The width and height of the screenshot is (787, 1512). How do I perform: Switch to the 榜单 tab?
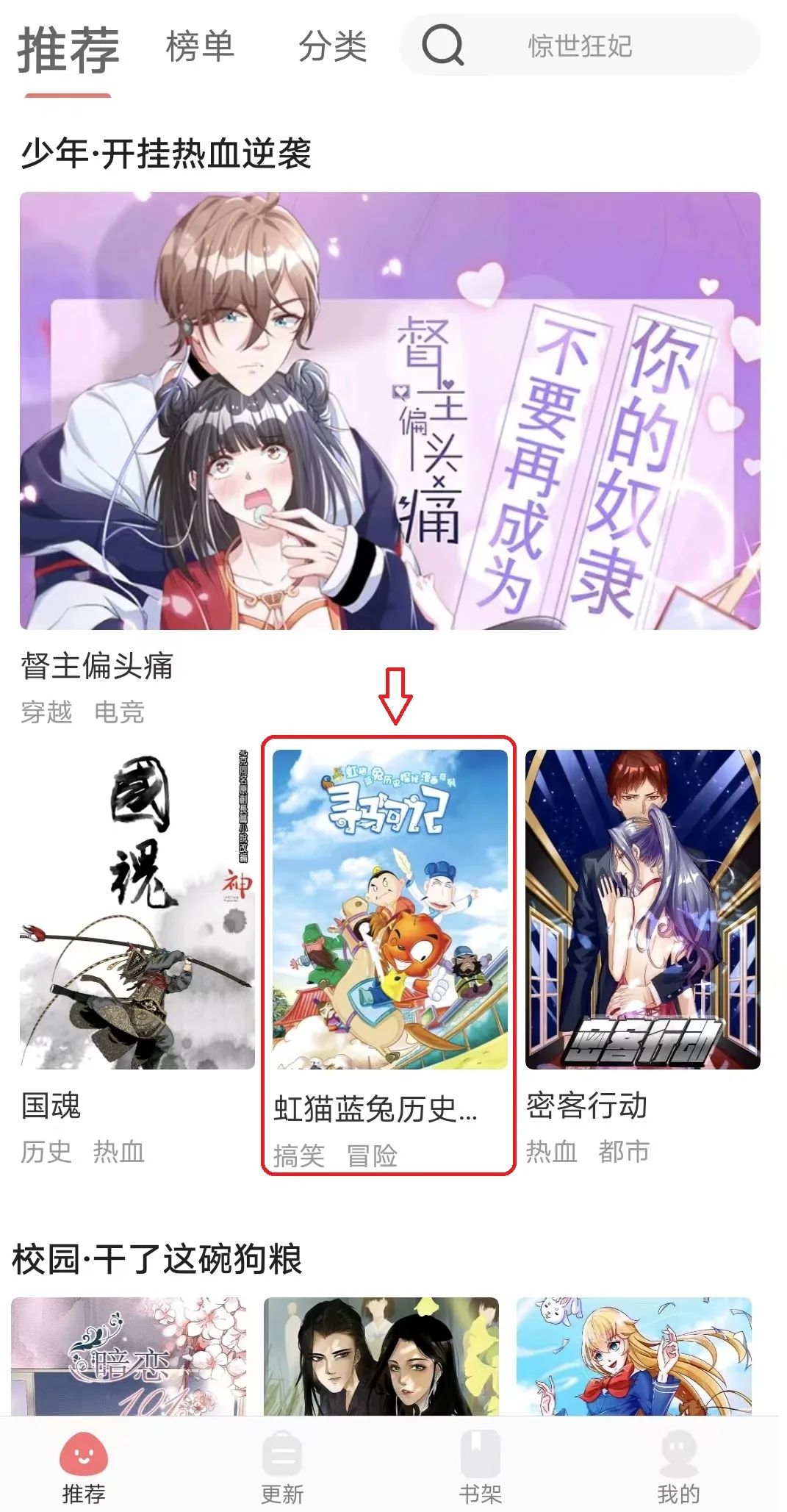[x=200, y=46]
